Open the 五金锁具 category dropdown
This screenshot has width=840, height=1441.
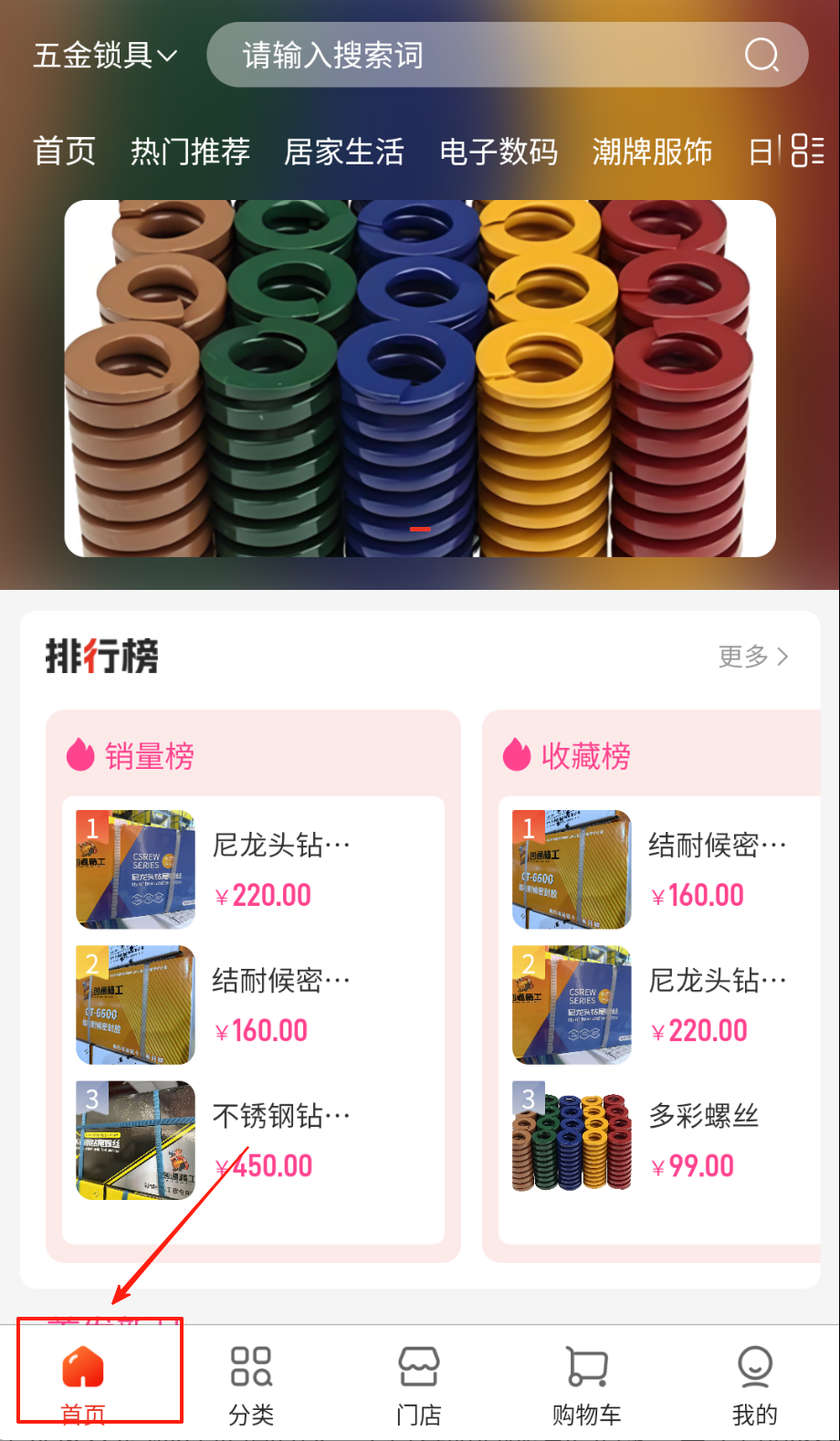(105, 56)
